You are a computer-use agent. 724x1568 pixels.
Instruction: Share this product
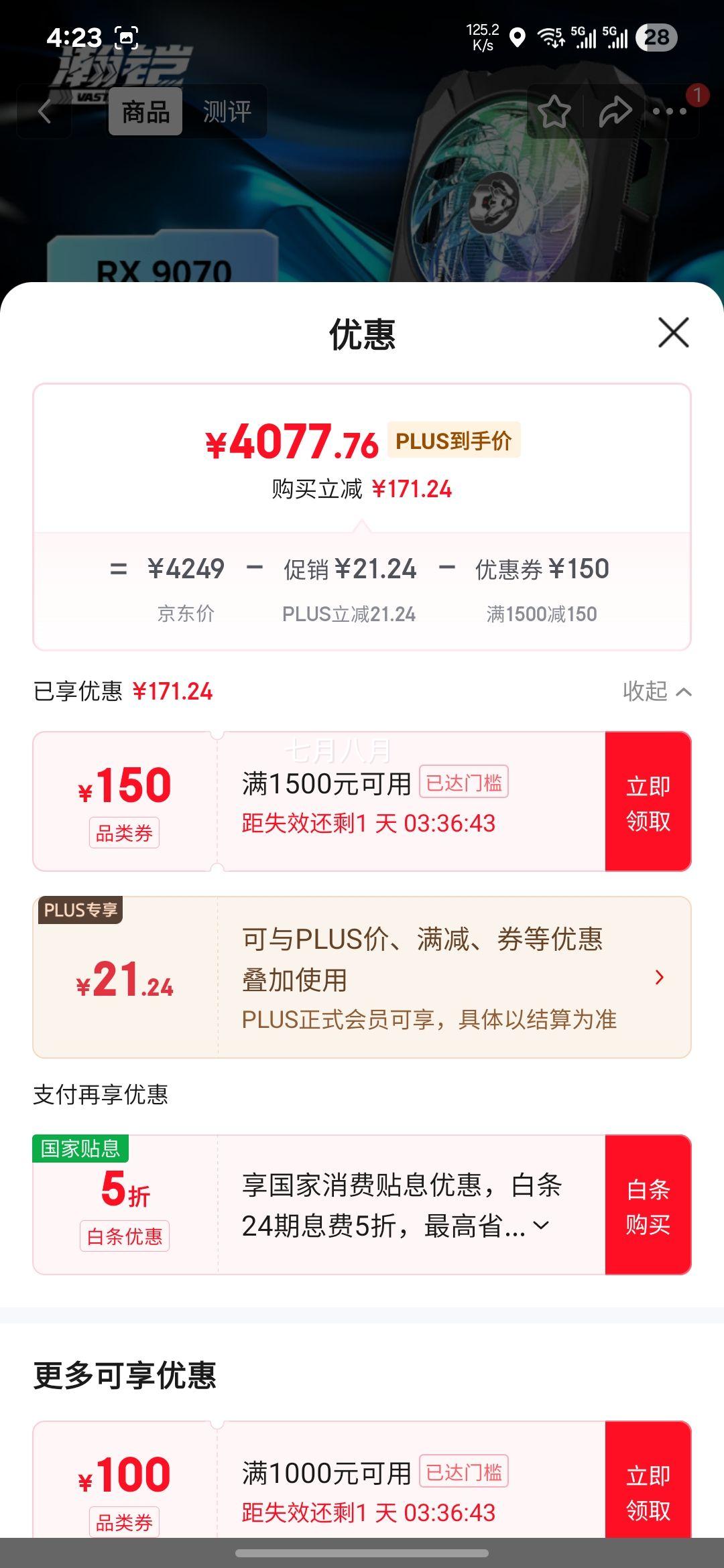[x=615, y=111]
